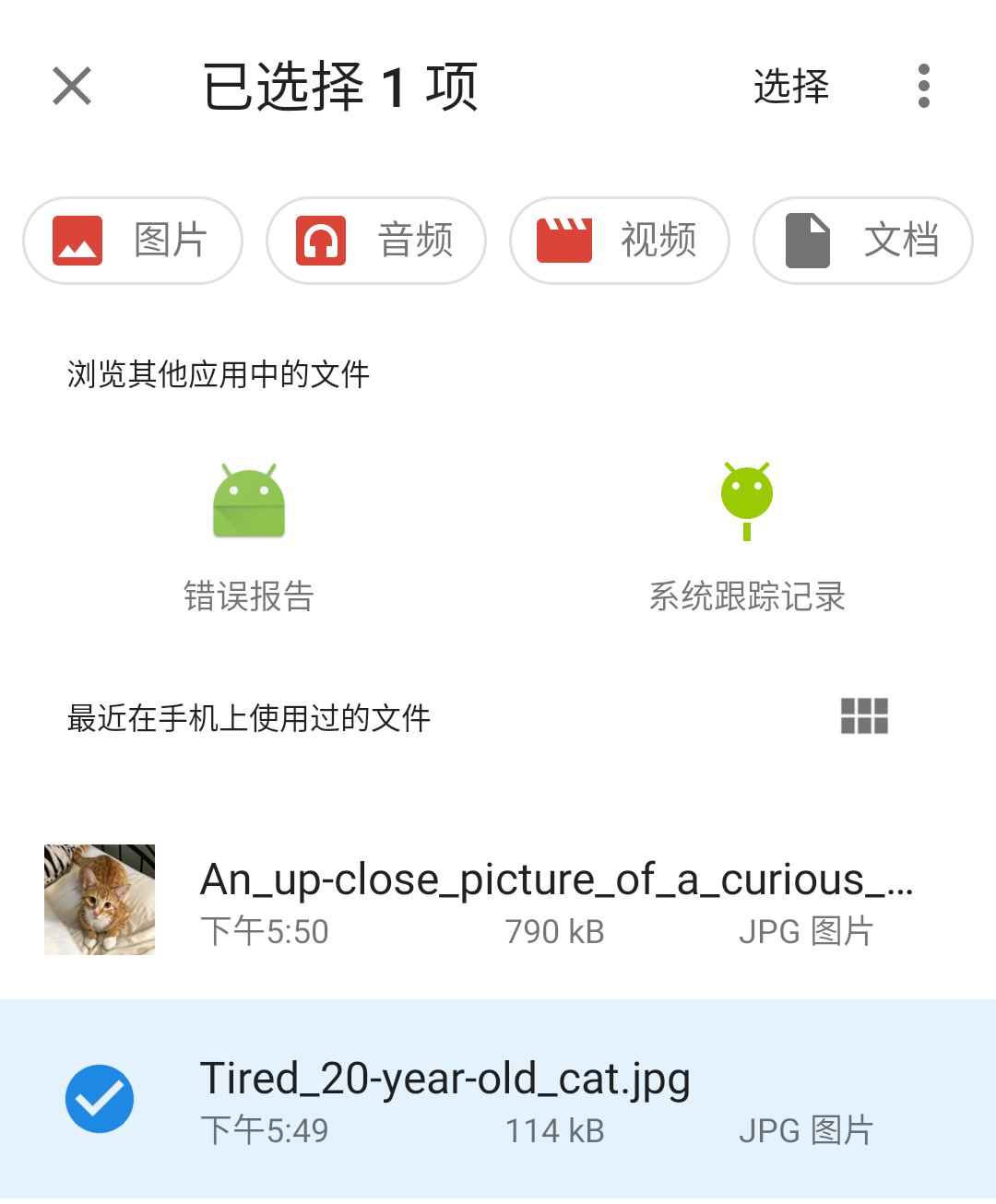Tap the cat photo thumbnail
The height and width of the screenshot is (1204, 996).
(x=99, y=899)
